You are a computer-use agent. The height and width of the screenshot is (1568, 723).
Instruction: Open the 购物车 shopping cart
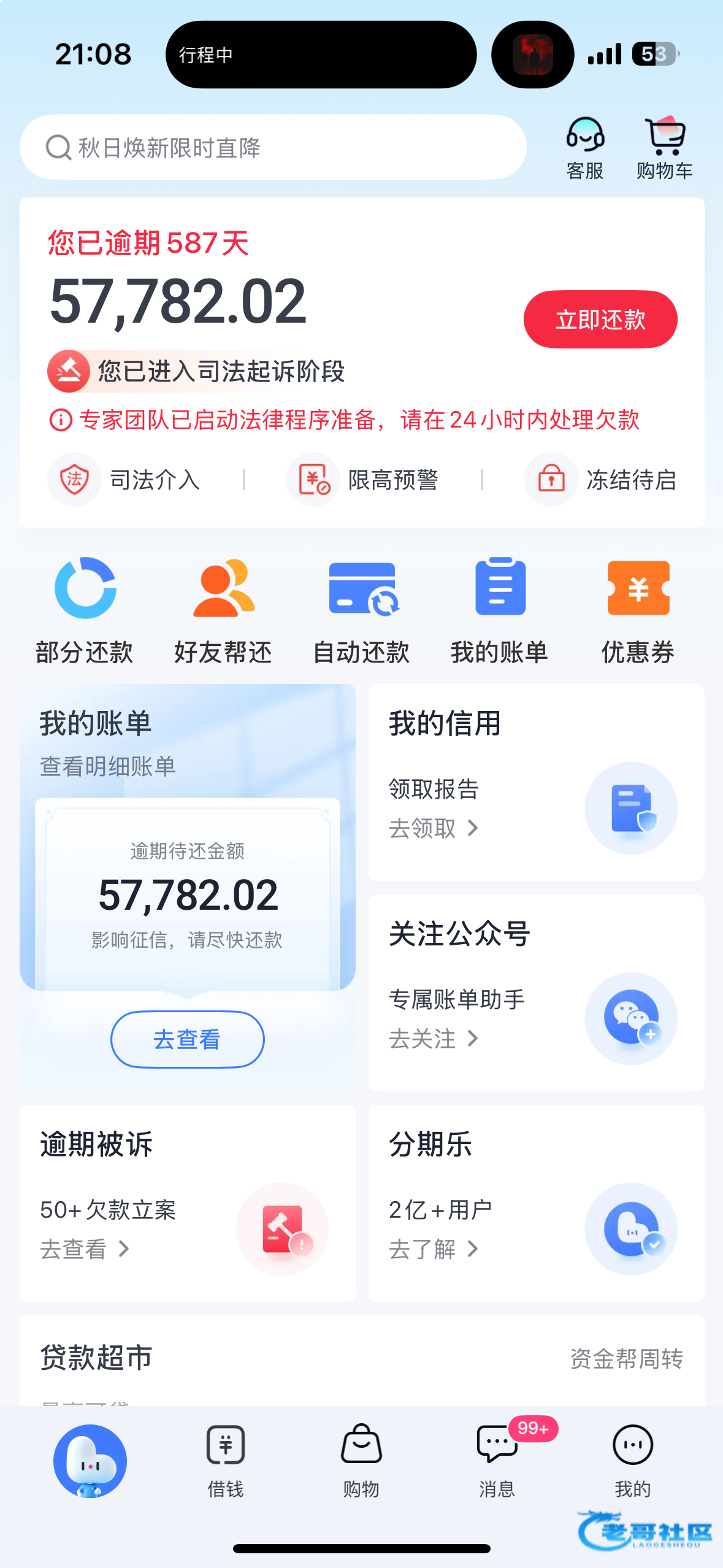664,148
